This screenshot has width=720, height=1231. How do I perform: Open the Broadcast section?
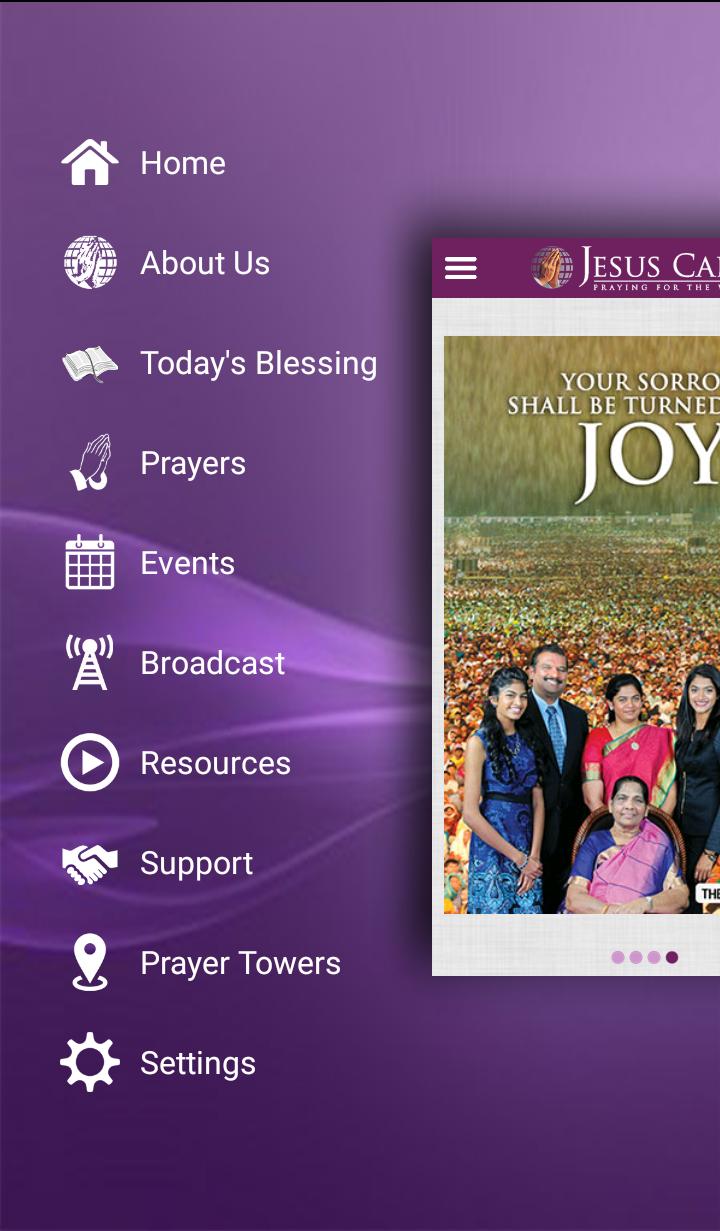click(212, 663)
